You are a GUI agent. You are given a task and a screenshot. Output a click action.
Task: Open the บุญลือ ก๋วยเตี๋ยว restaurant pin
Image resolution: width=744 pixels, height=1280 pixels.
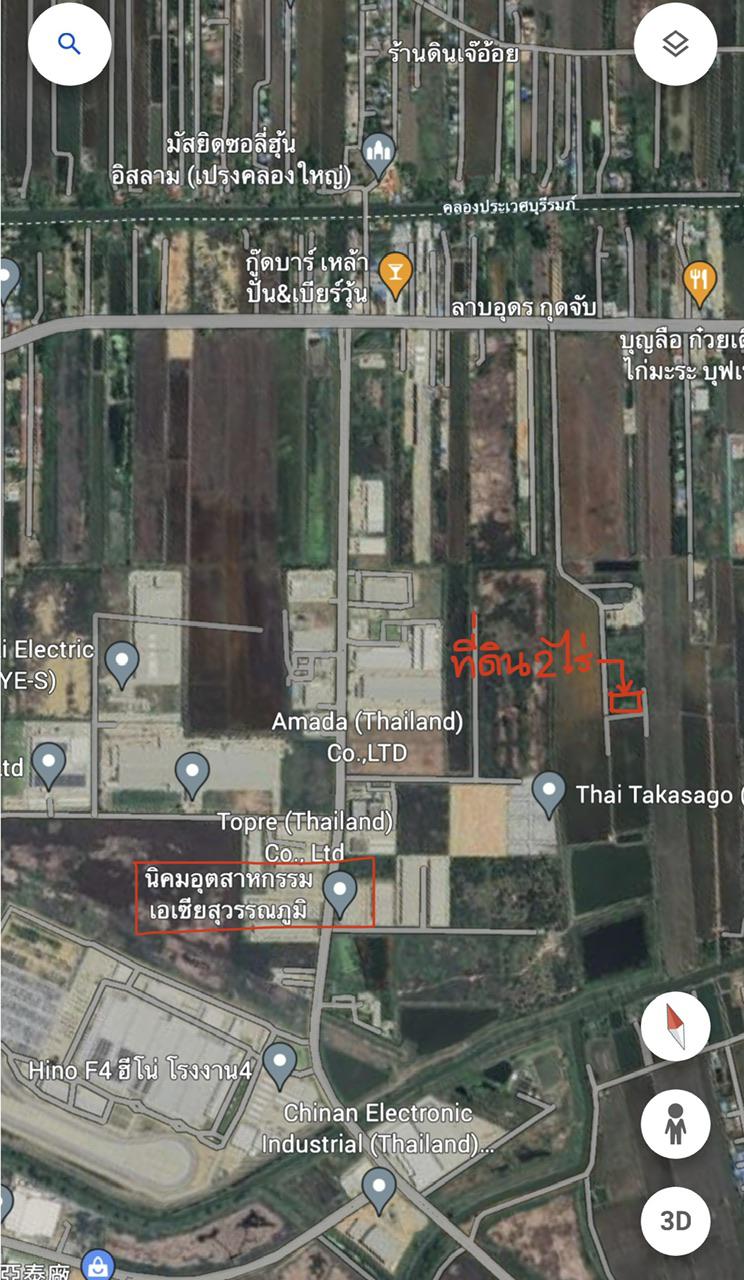[700, 282]
